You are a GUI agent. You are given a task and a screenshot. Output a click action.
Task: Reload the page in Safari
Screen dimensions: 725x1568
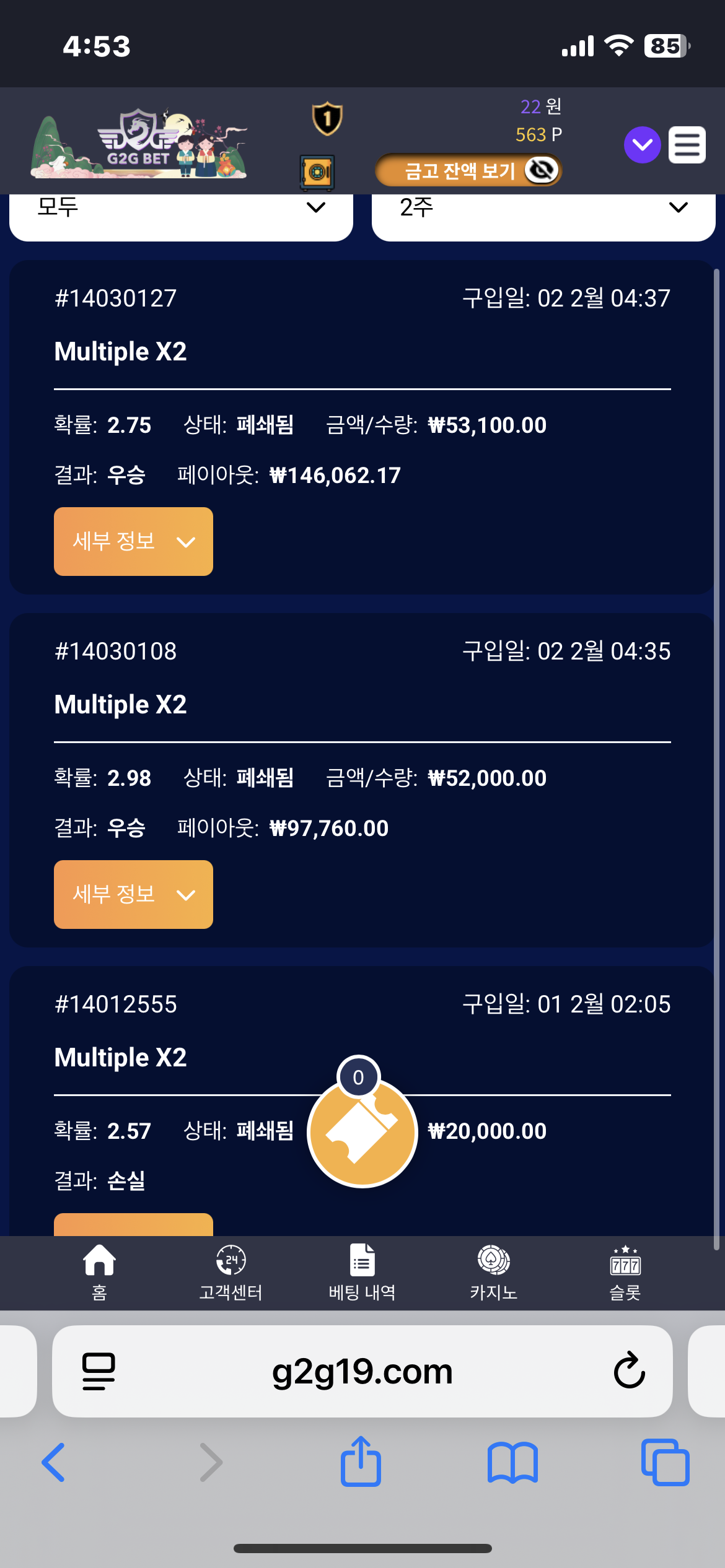(629, 1370)
